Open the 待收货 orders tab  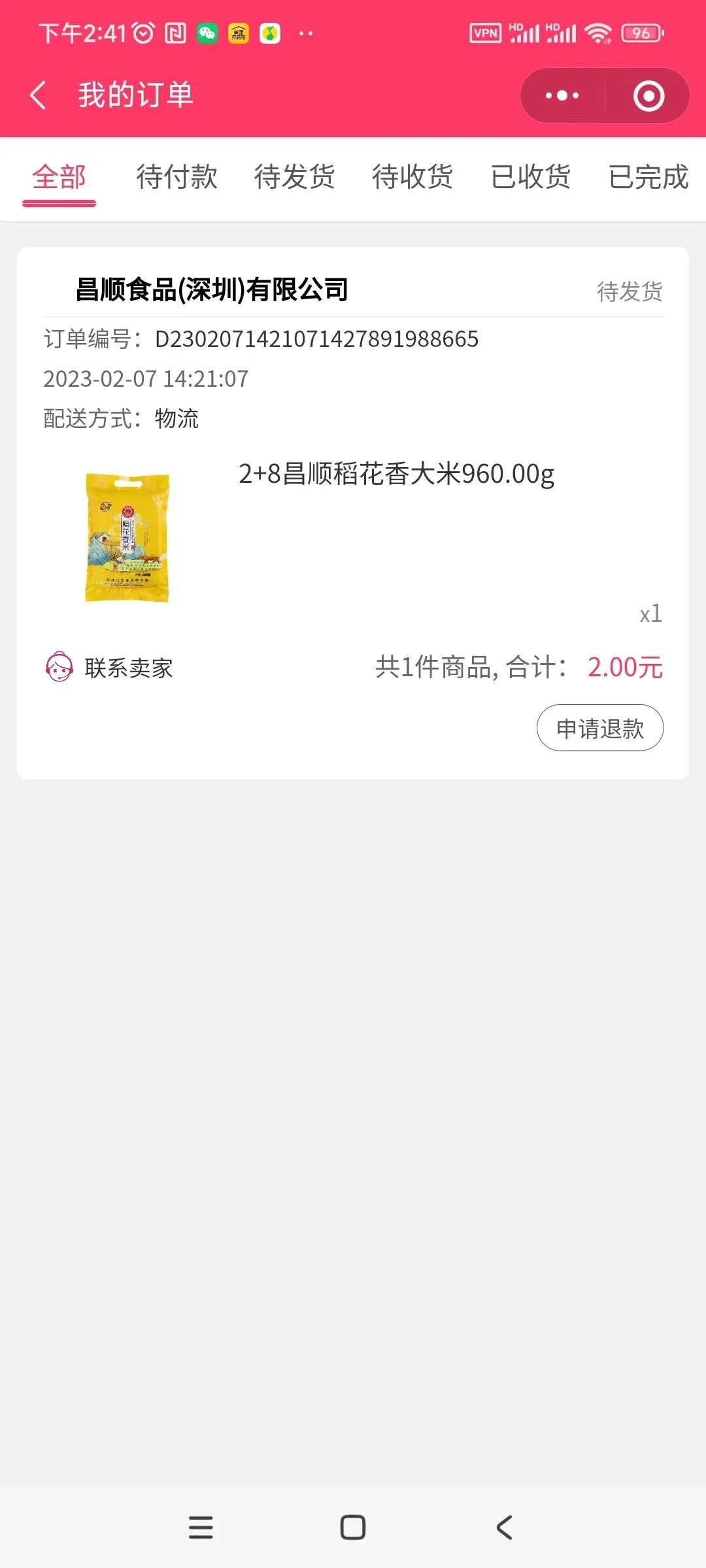coord(412,177)
